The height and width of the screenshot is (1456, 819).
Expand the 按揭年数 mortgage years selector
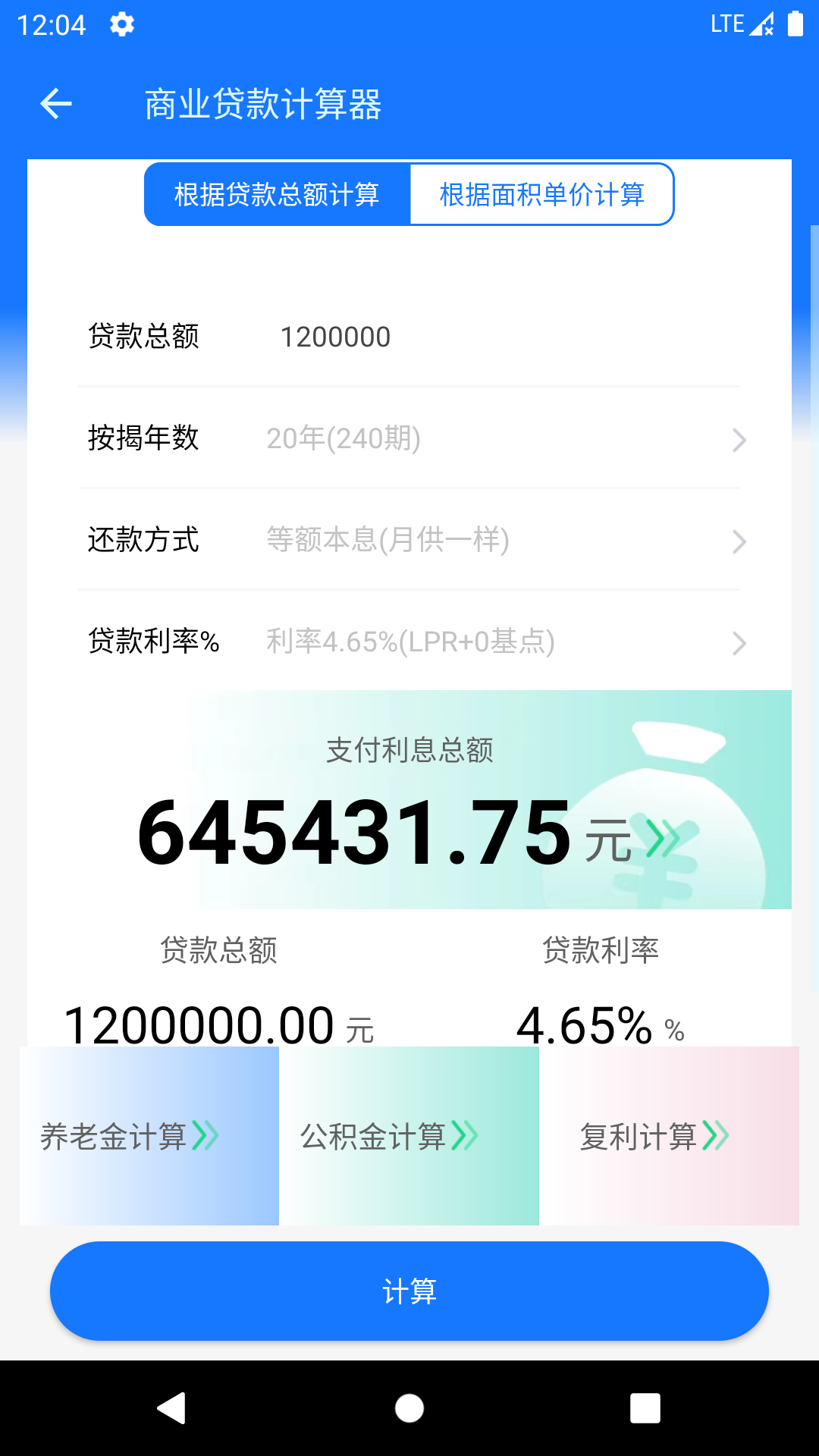409,440
